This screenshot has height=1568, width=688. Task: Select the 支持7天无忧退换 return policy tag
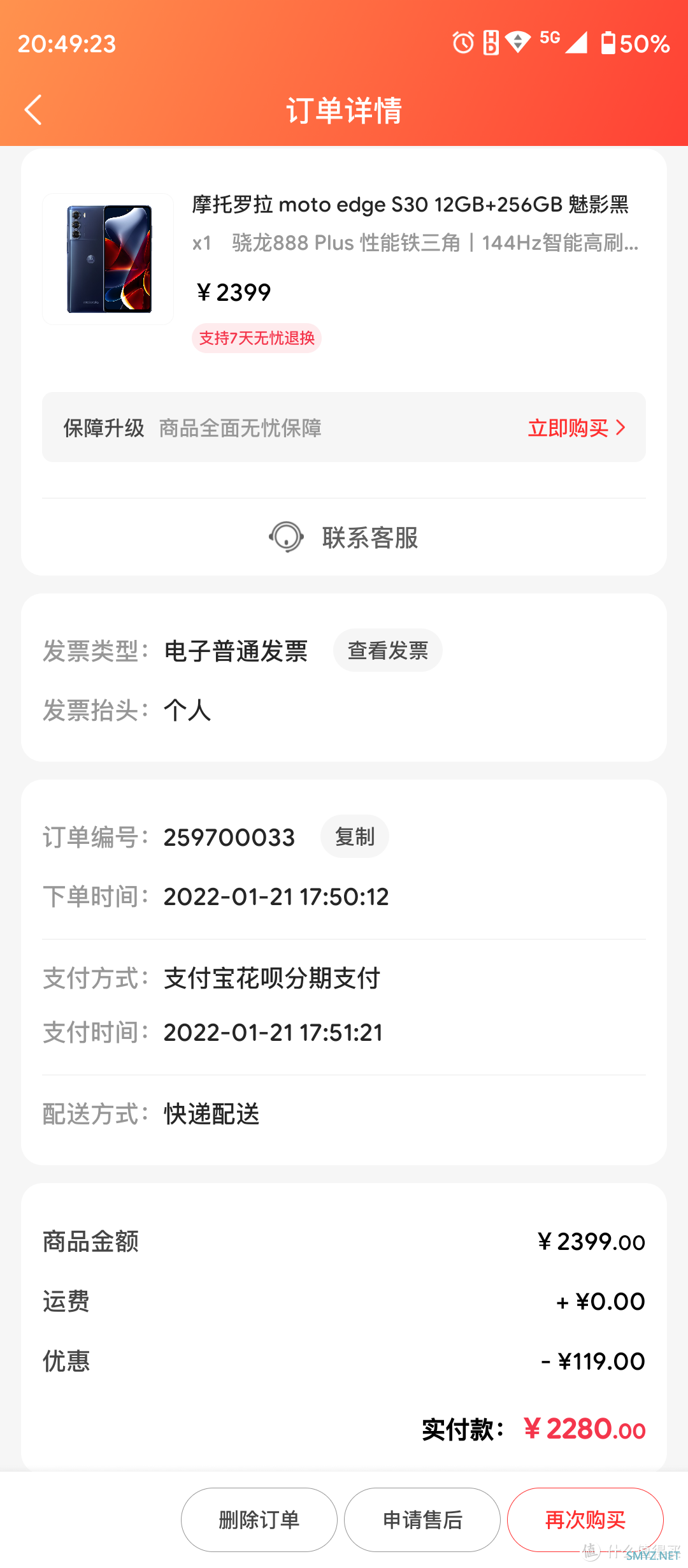(x=257, y=338)
